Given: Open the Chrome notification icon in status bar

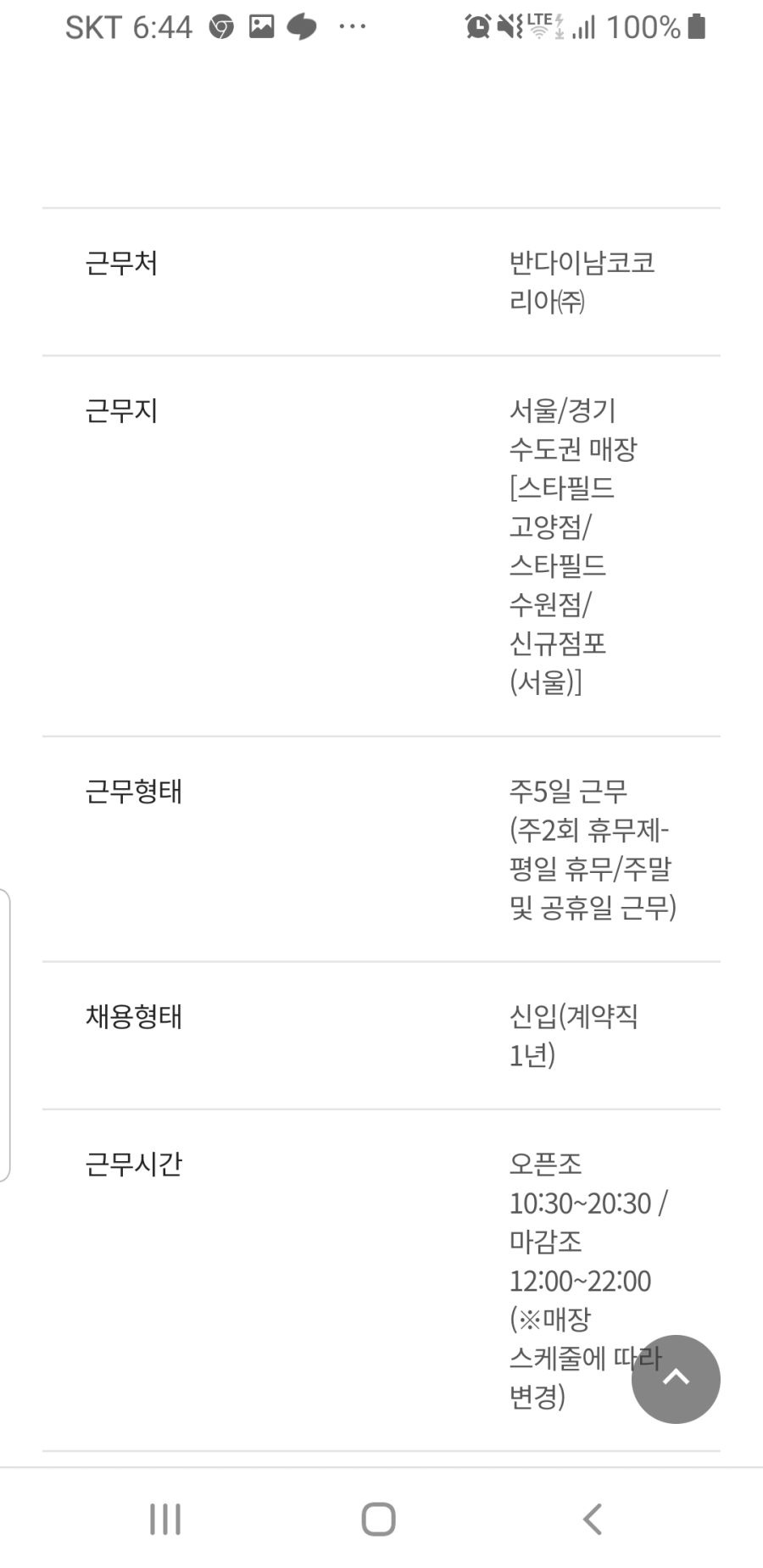Looking at the screenshot, I should [x=220, y=25].
